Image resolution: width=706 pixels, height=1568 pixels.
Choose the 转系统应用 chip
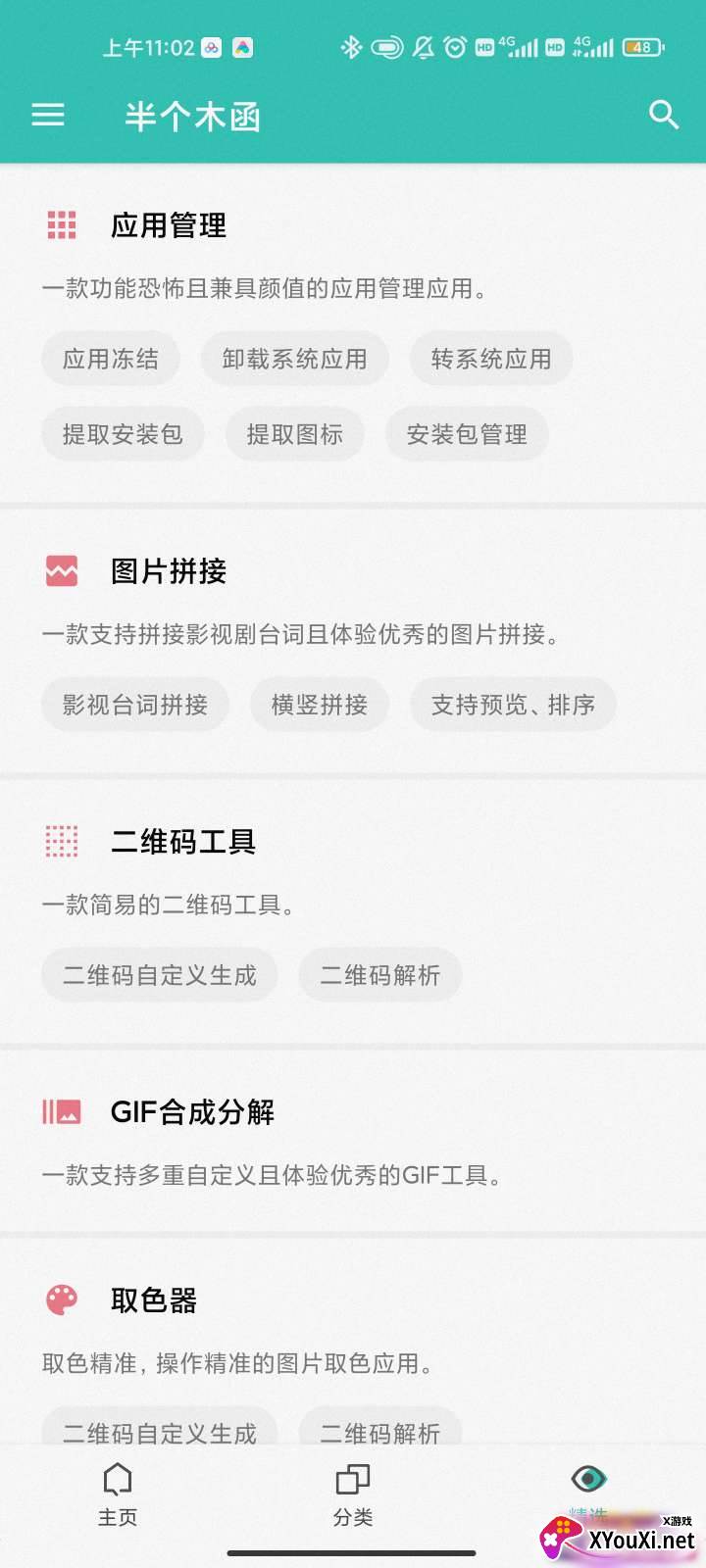coord(490,359)
